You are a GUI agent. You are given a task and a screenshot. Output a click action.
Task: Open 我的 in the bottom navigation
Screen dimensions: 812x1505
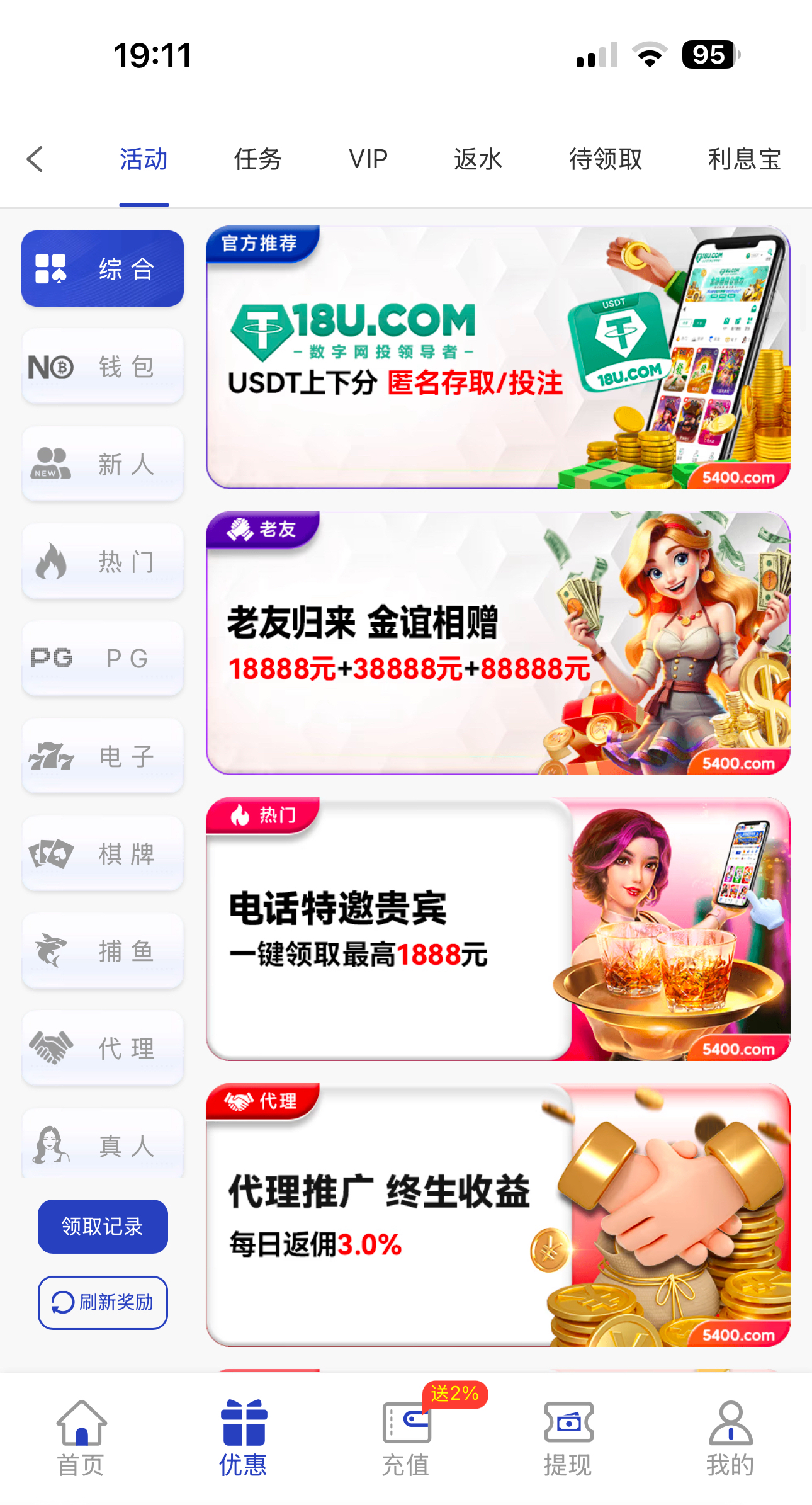[x=730, y=1439]
